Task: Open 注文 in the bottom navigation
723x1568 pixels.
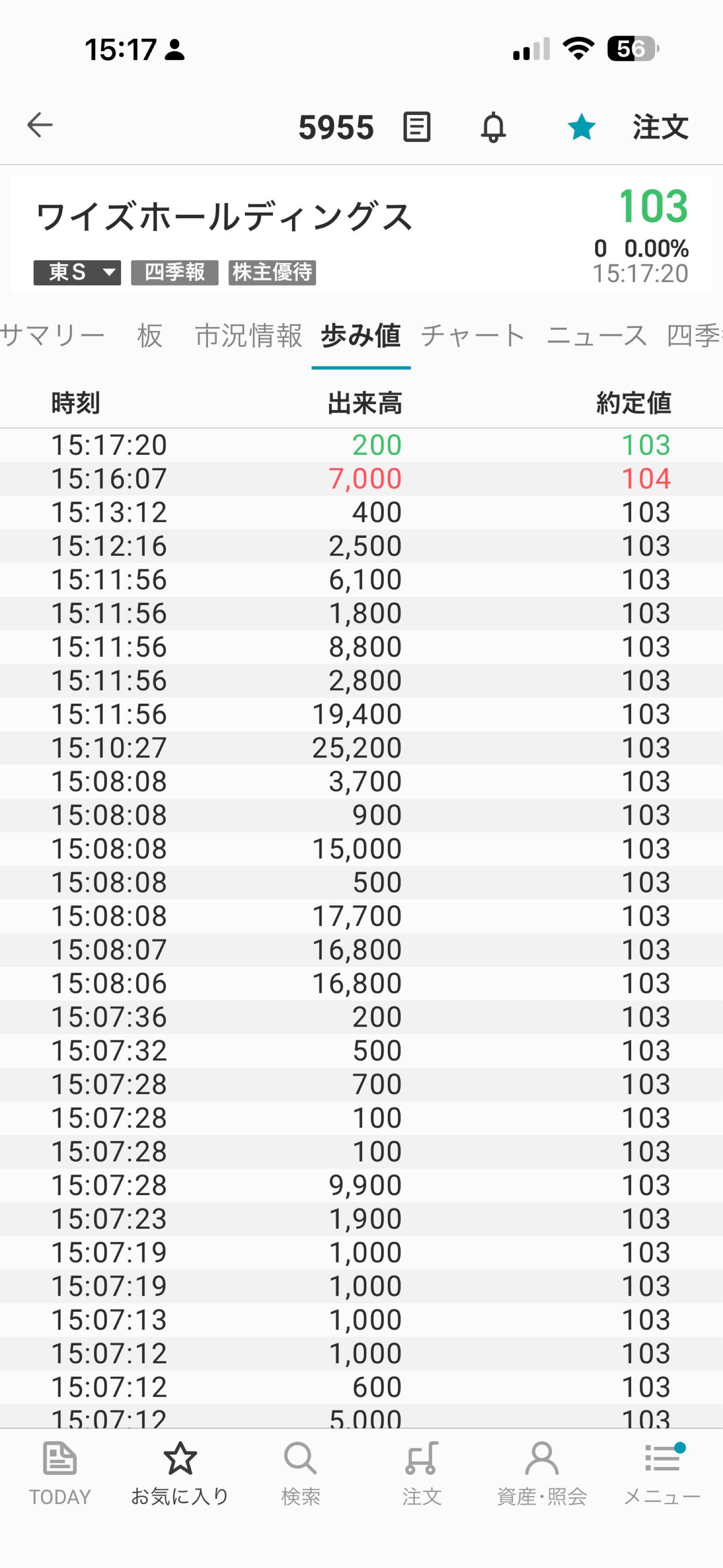Action: (x=421, y=1473)
